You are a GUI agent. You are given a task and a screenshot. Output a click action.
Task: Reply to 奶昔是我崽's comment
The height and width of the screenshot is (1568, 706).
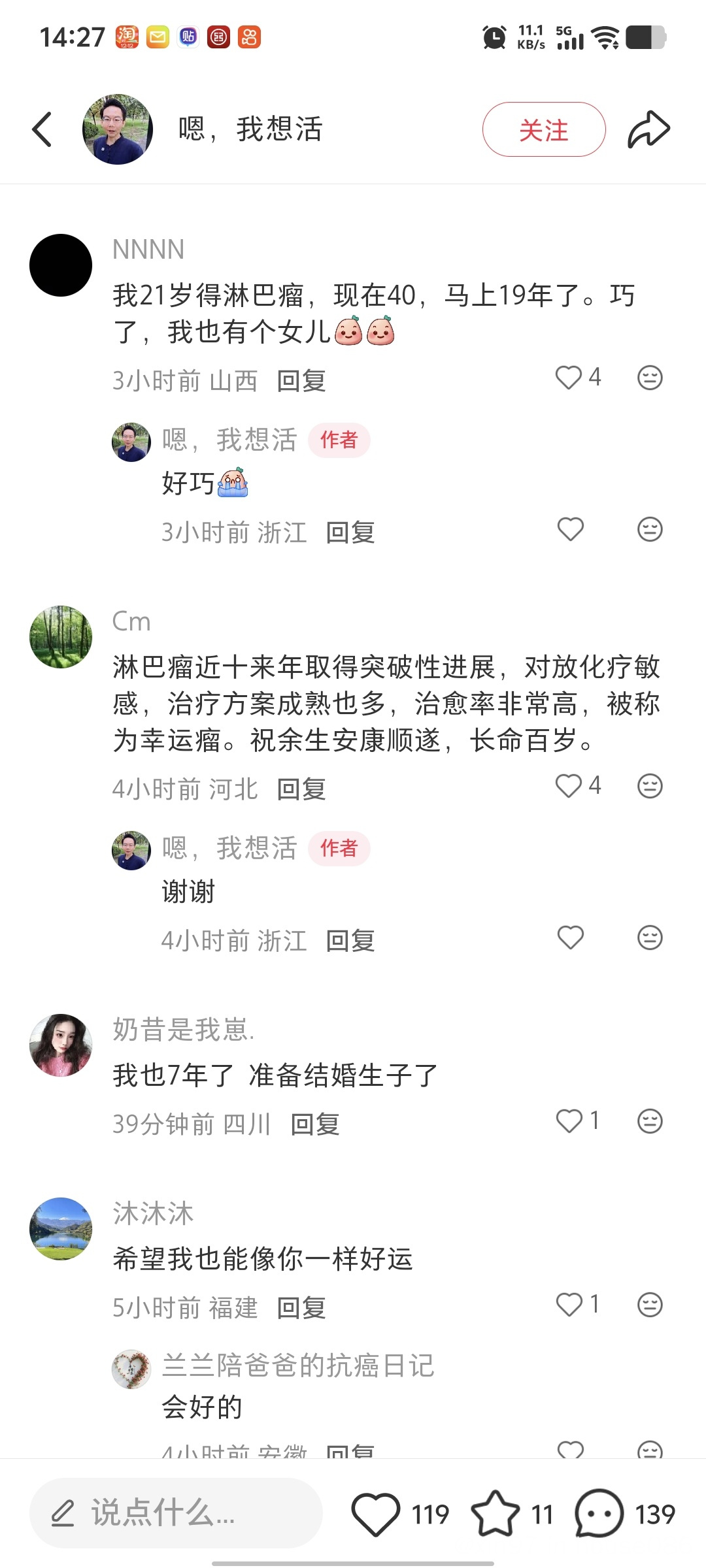pyautogui.click(x=315, y=1124)
